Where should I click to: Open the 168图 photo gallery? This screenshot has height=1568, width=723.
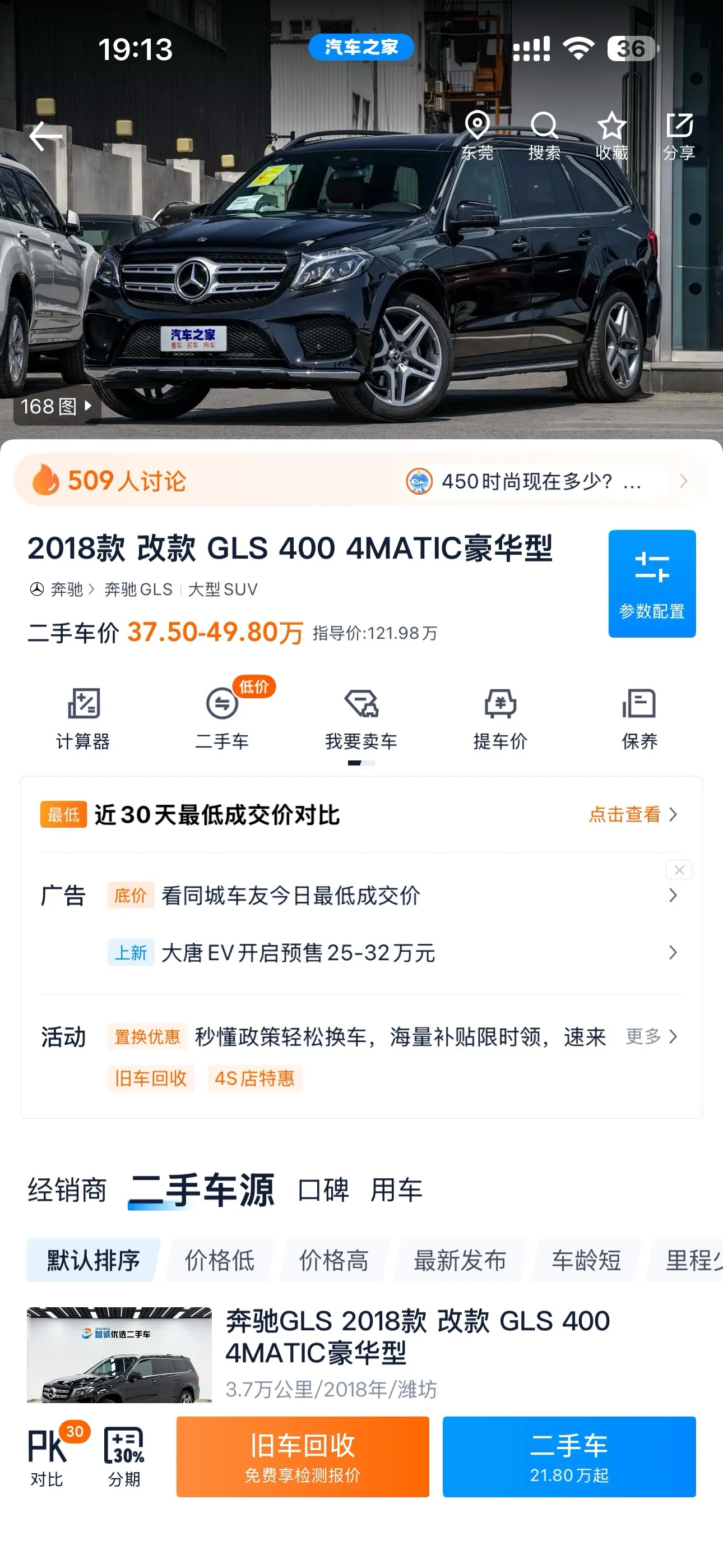pos(57,406)
